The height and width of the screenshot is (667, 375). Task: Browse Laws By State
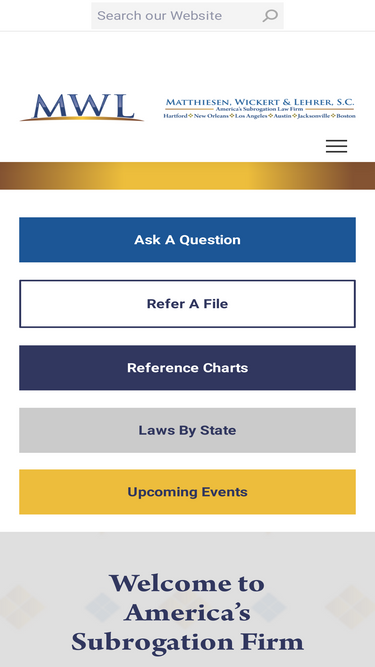[188, 430]
